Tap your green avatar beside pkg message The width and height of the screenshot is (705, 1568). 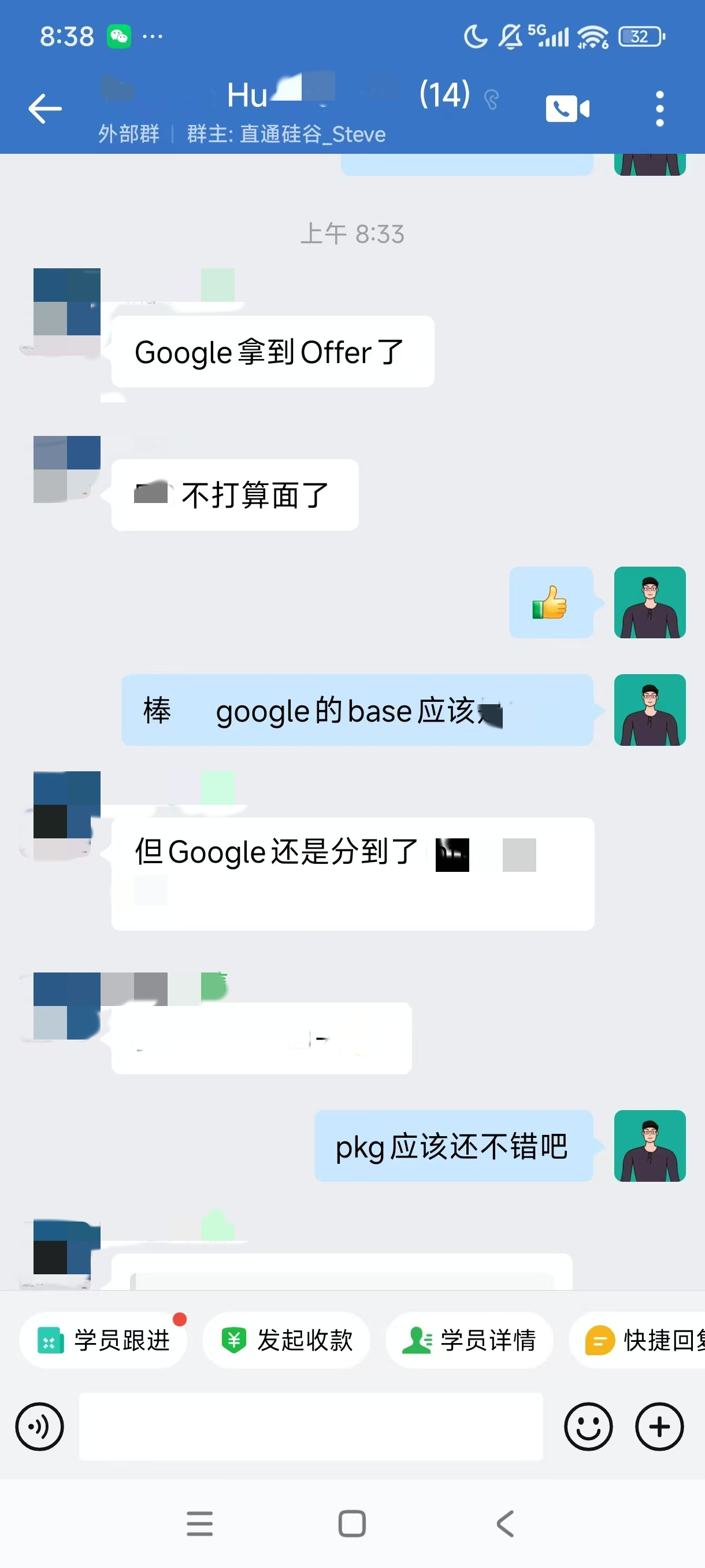pos(650,1147)
